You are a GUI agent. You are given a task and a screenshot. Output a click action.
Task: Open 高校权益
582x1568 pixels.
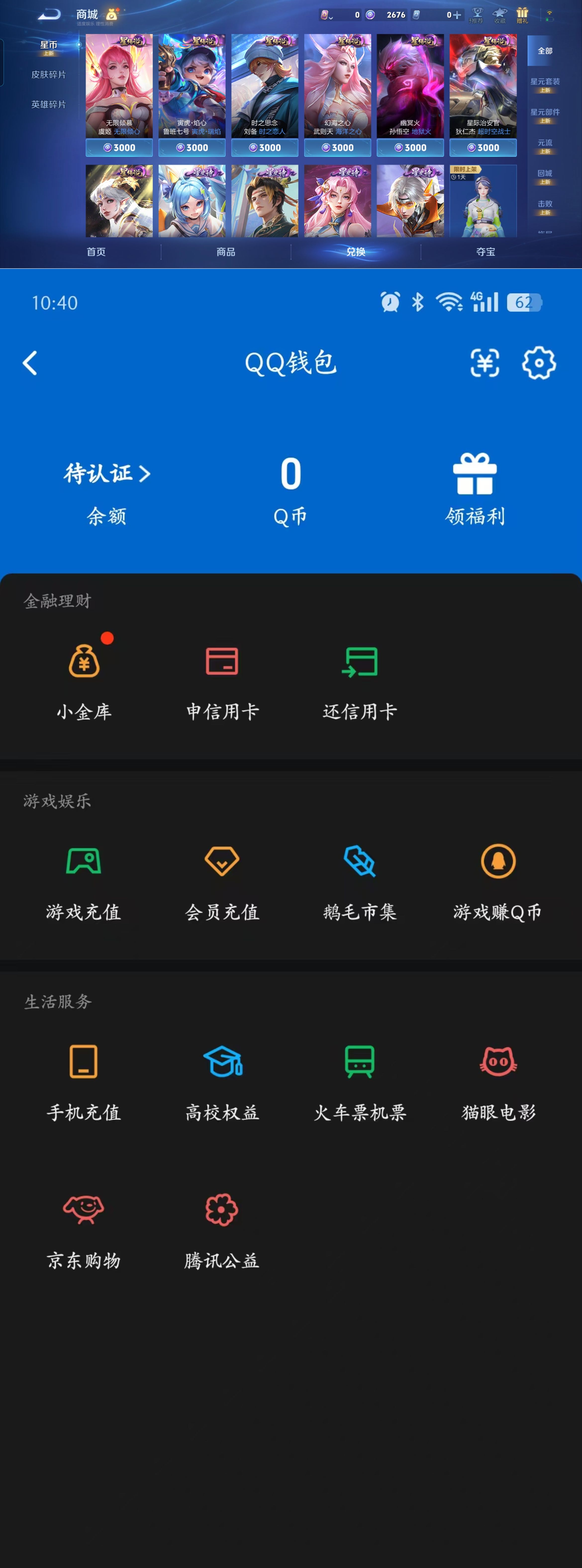[x=222, y=1081]
